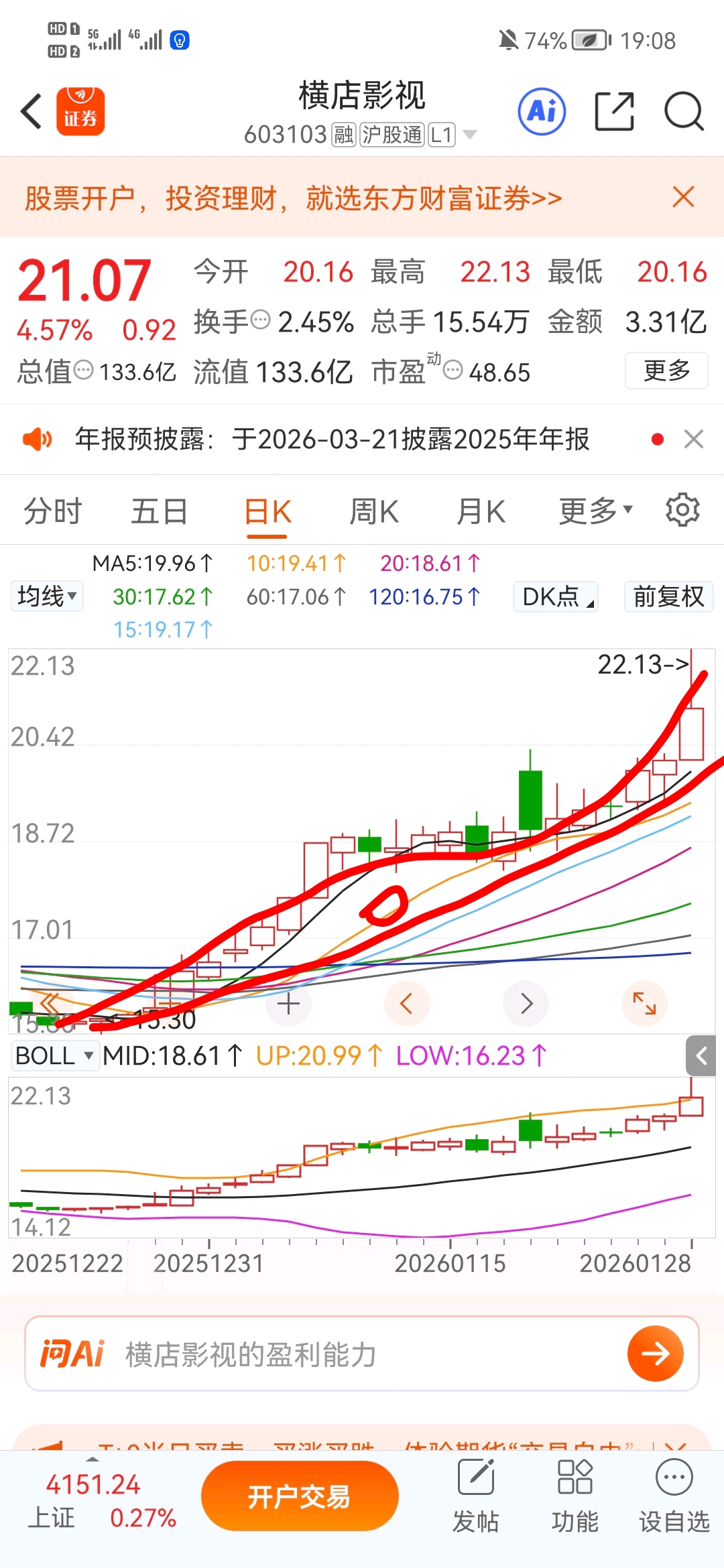The width and height of the screenshot is (724, 1568).
Task: Expand the K-line chart to fullscreen
Action: pyautogui.click(x=644, y=1003)
